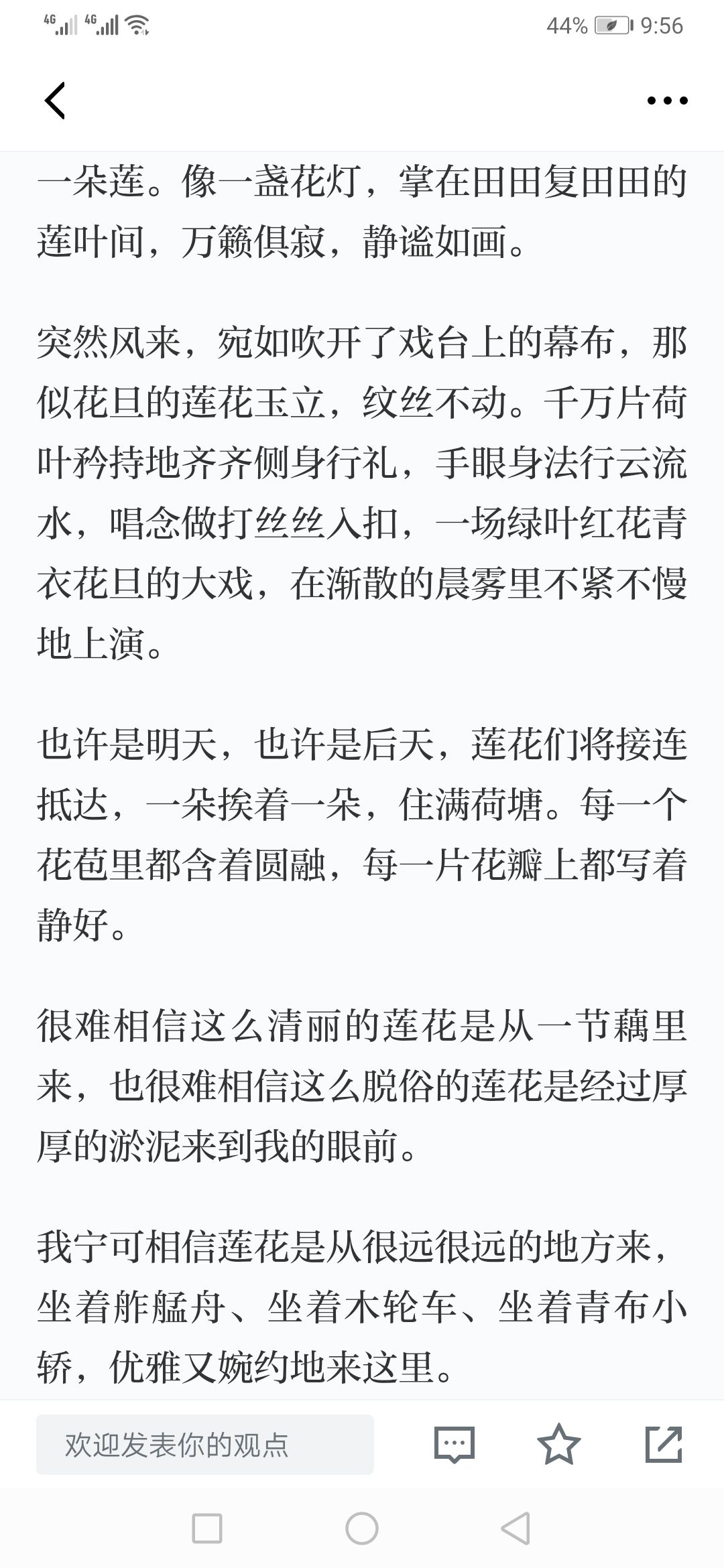Viewport: 724px width, 1568px height.
Task: Open the three-dot overflow menu
Action: 667,101
